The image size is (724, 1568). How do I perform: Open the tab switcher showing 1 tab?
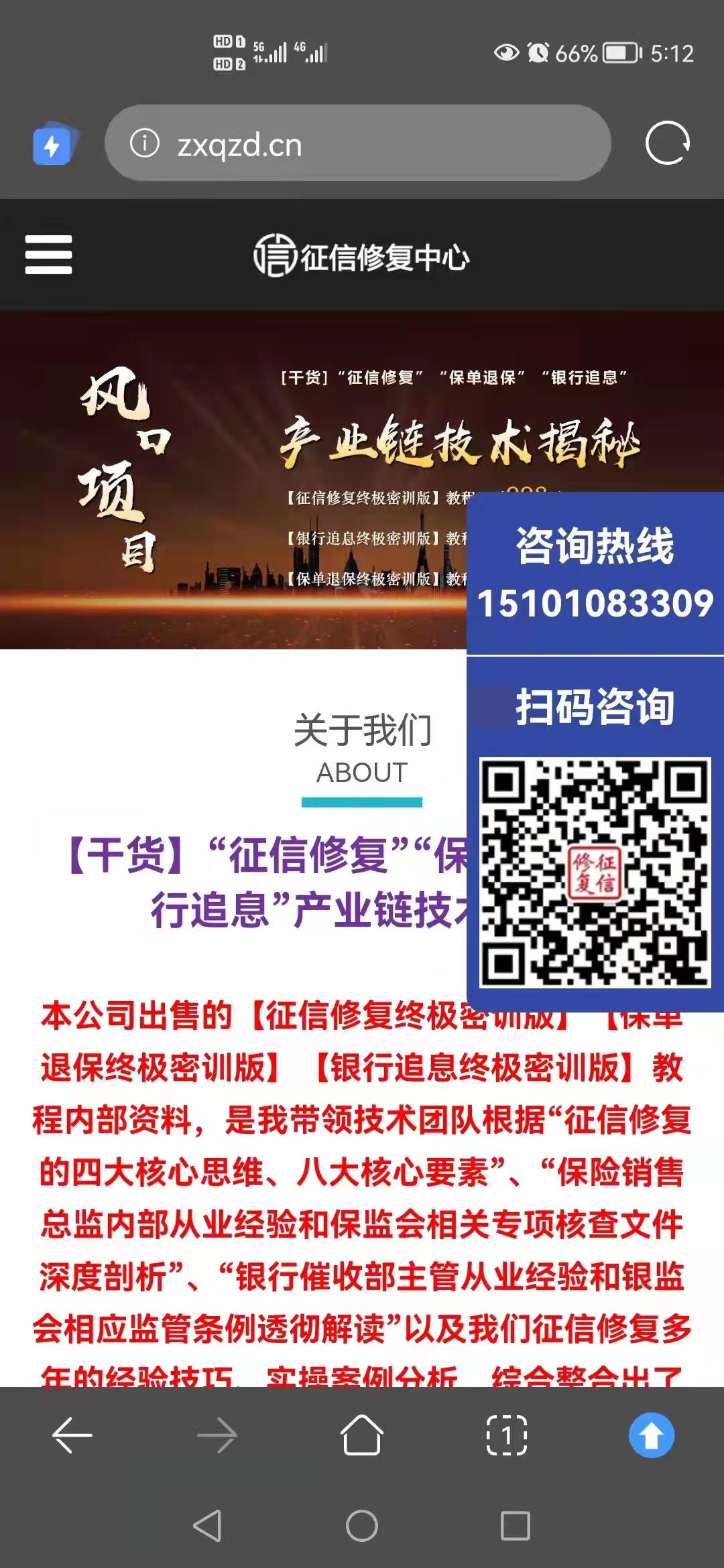pos(507,1435)
